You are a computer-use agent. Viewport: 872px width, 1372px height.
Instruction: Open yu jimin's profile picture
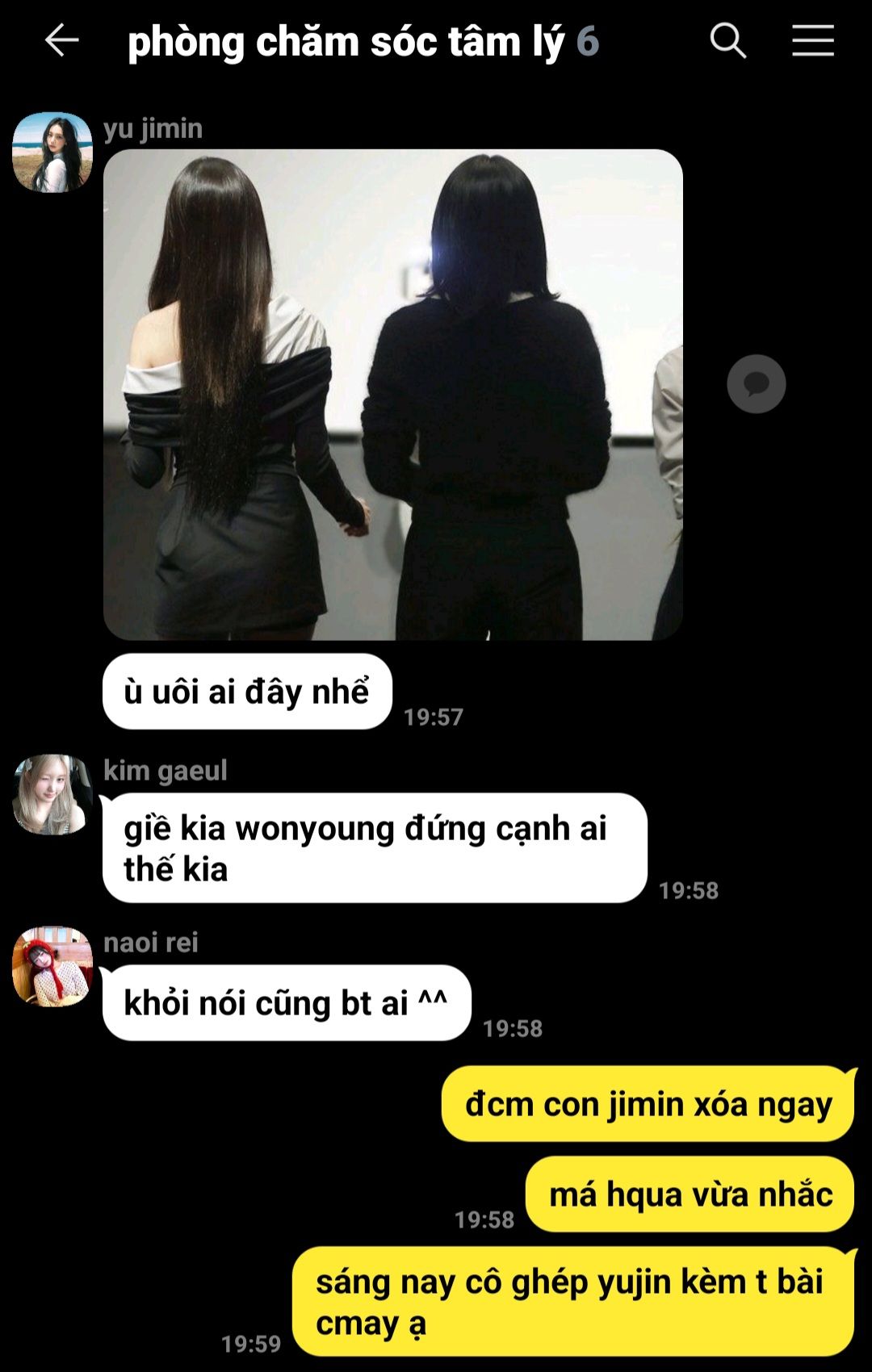pos(52,153)
